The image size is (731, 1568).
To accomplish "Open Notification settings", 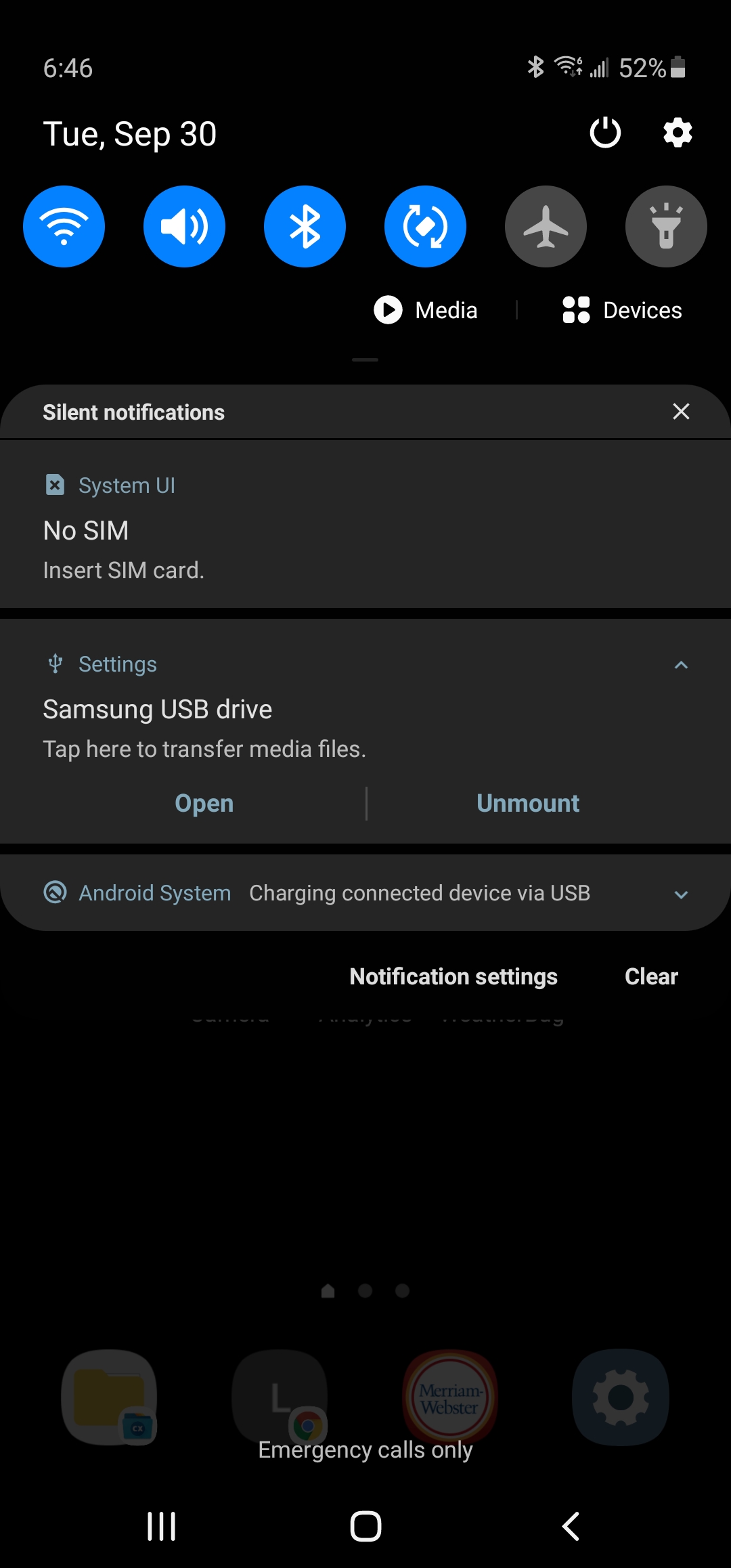I will (x=453, y=976).
